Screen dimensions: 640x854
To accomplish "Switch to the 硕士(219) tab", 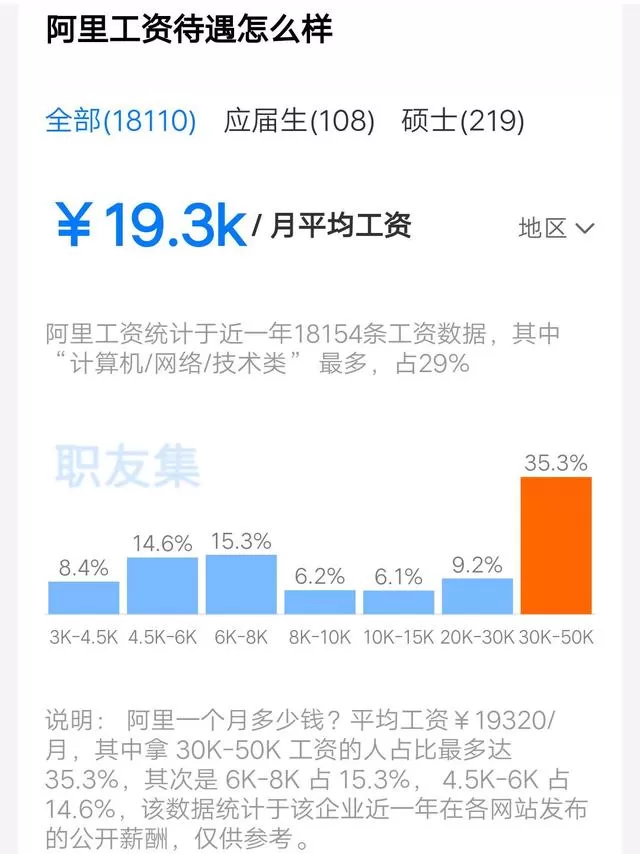I will click(462, 120).
